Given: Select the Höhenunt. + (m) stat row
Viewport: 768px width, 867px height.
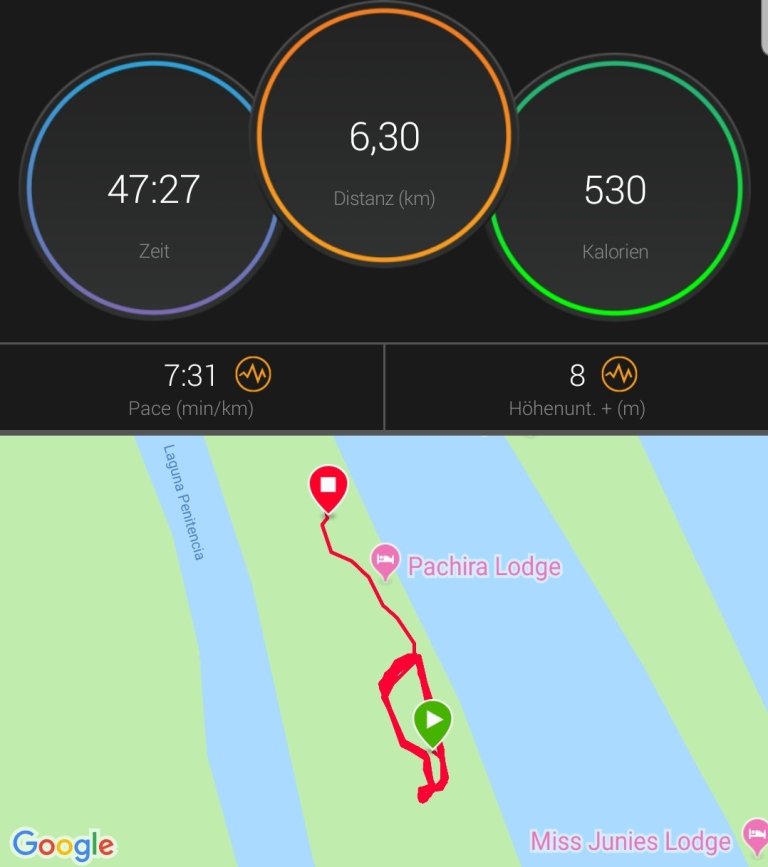Looking at the screenshot, I should [x=576, y=388].
